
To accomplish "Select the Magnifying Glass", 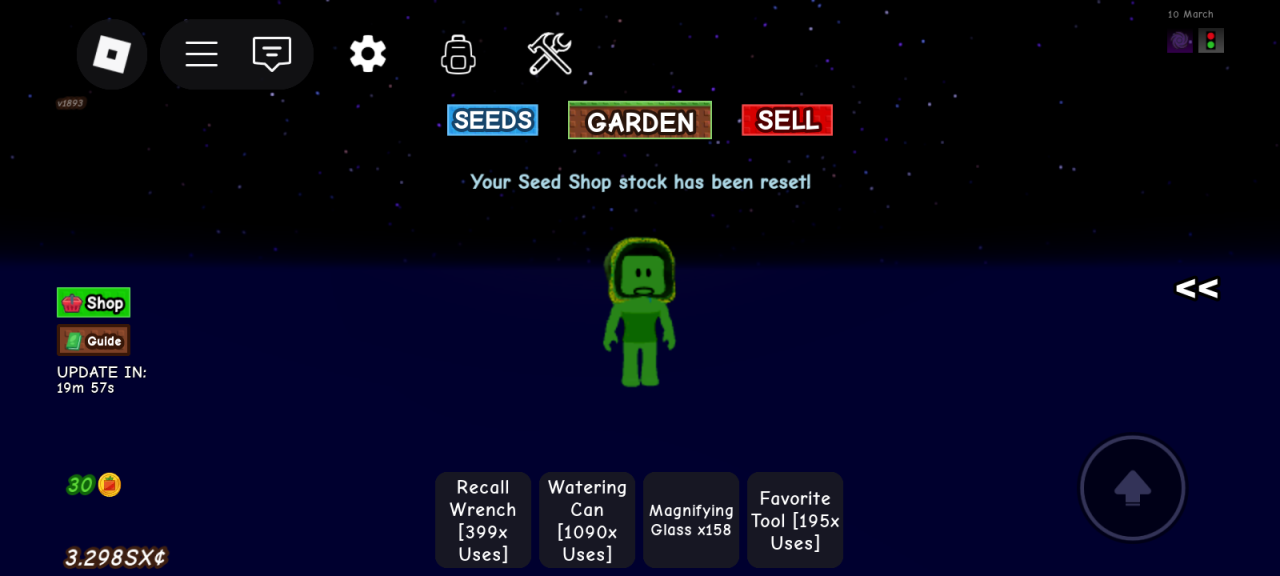I will coord(691,520).
